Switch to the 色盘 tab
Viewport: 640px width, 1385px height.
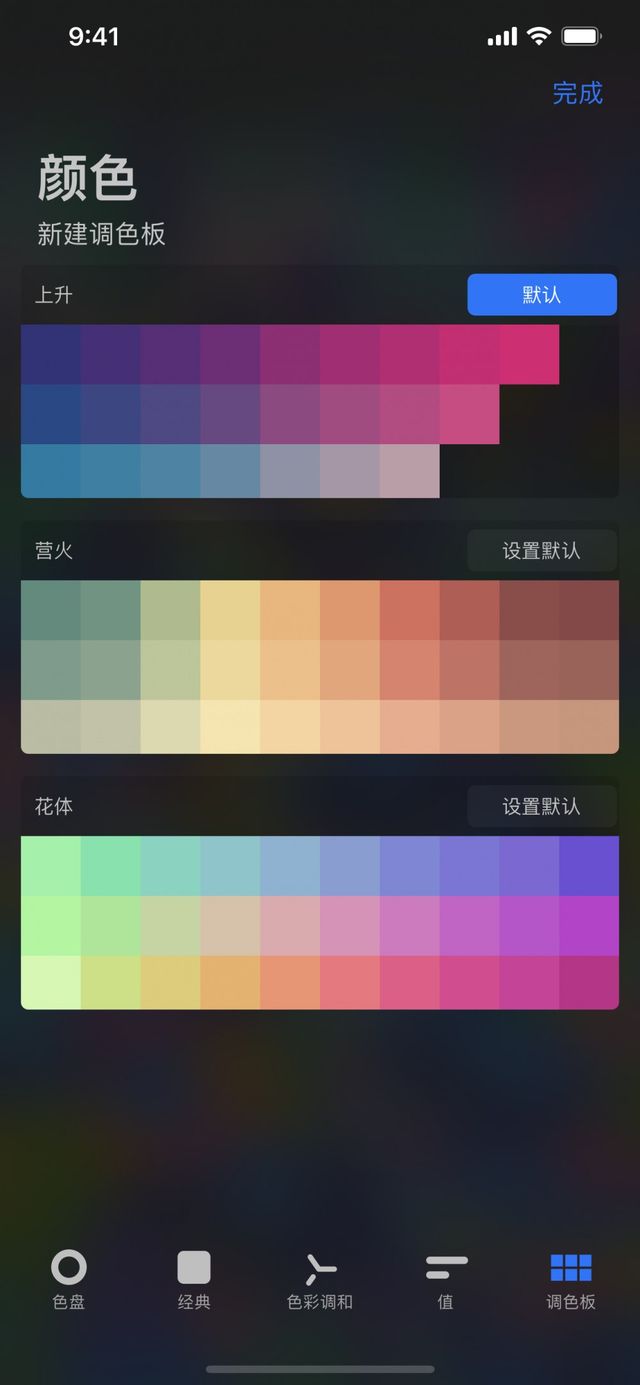tap(69, 1280)
